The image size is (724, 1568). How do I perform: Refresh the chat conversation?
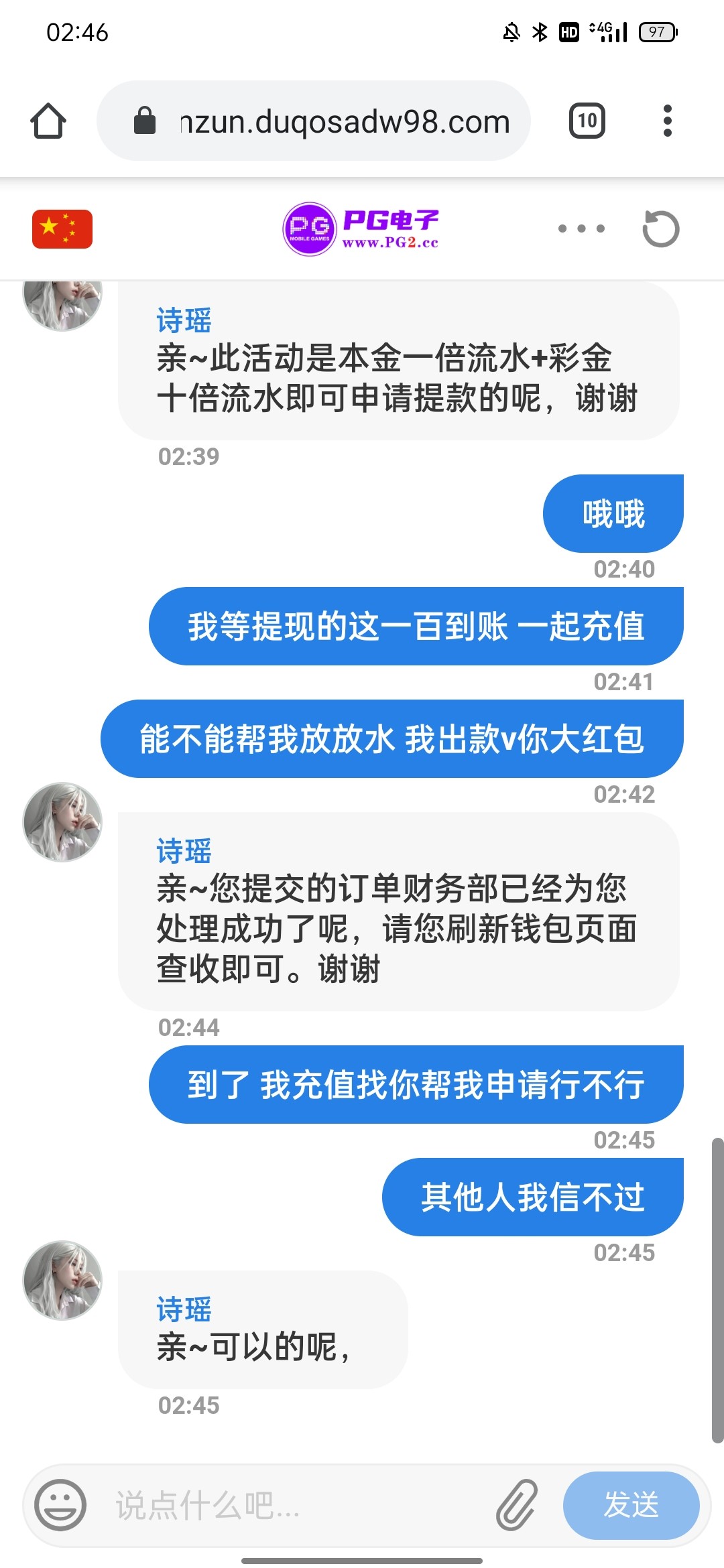coord(660,229)
